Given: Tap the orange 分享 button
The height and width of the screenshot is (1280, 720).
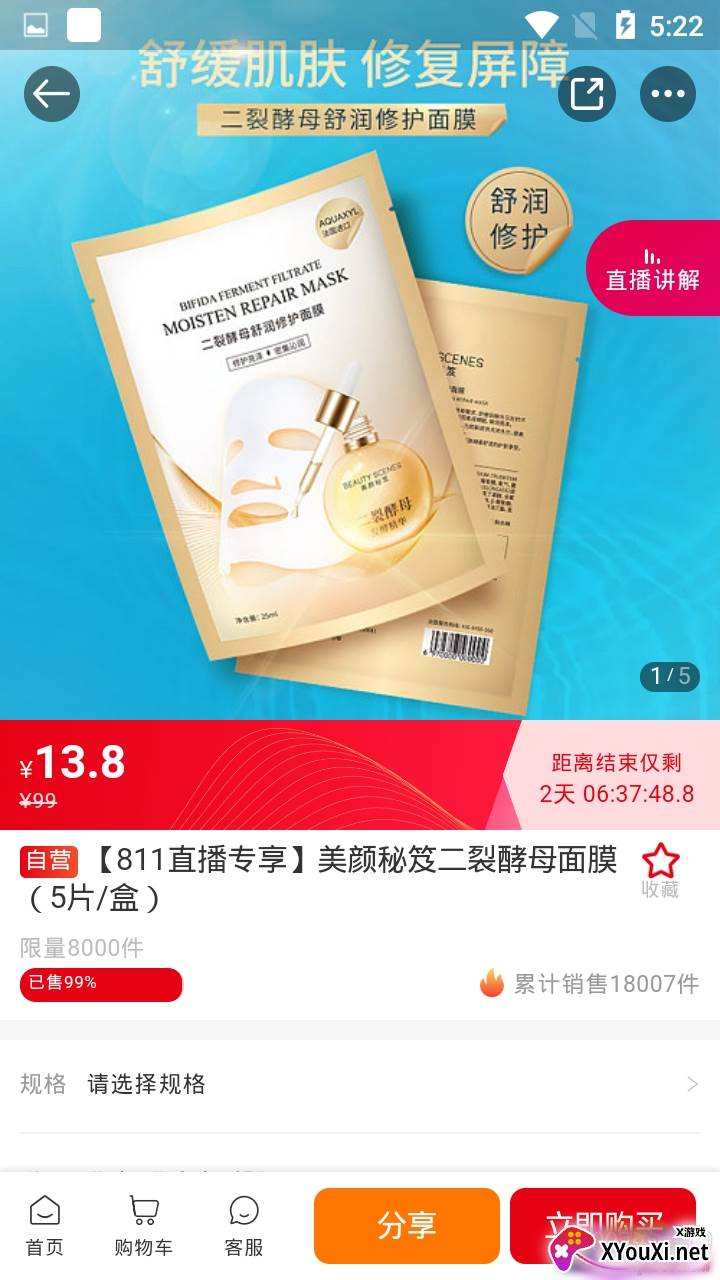Looking at the screenshot, I should click(x=406, y=1225).
